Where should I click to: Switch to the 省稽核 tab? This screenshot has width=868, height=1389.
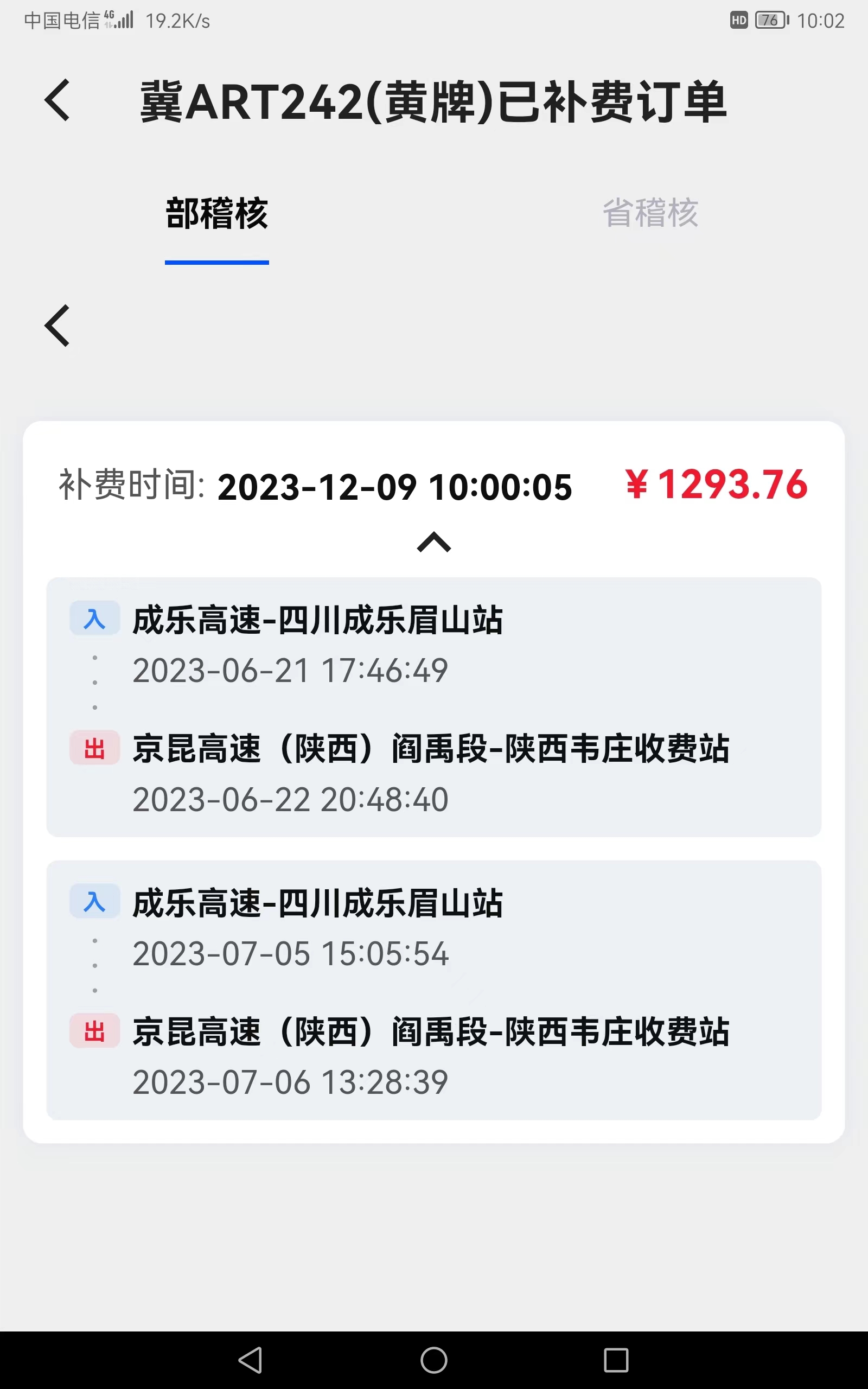coord(650,214)
